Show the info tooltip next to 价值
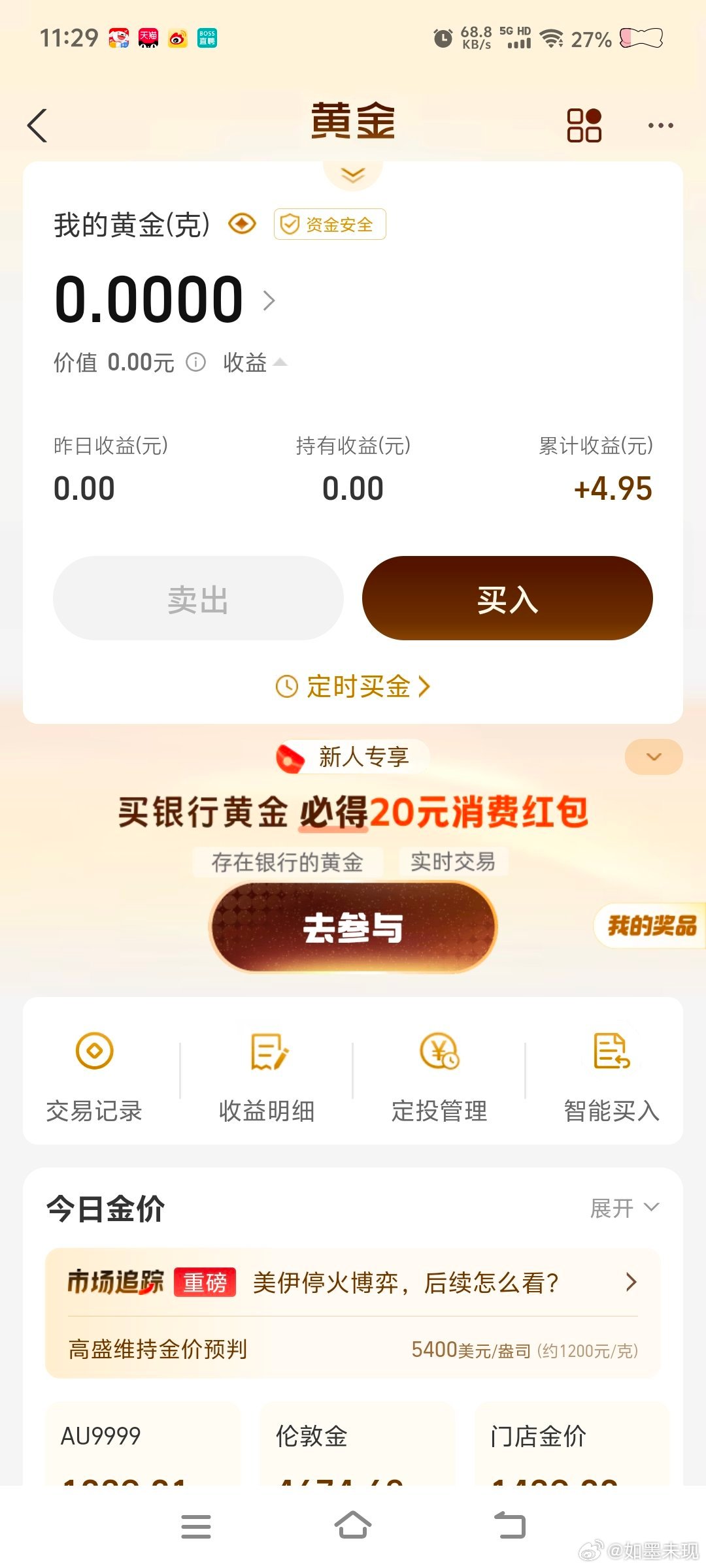This screenshot has width=706, height=1568. [x=196, y=362]
